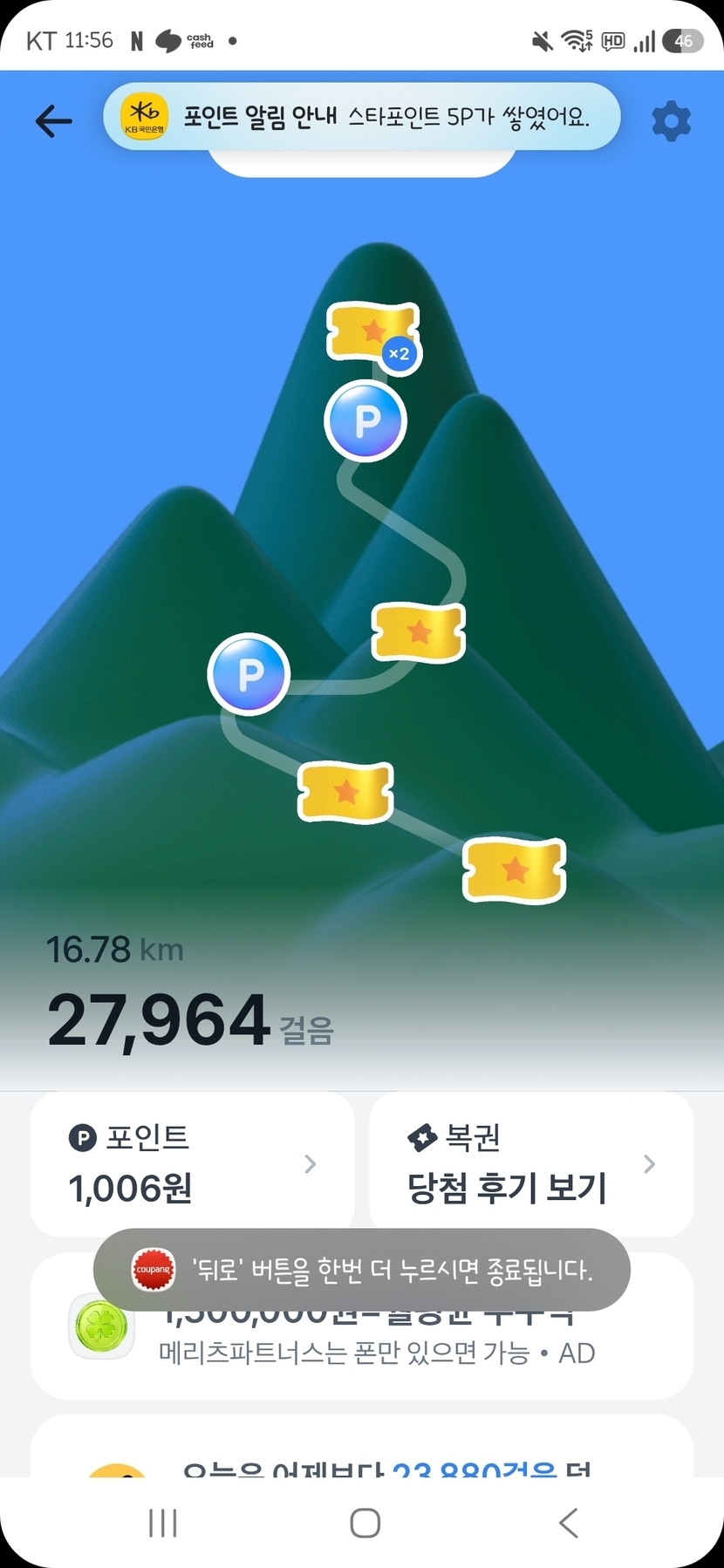The height and width of the screenshot is (1568, 724).
Task: Go back using the top arrow
Action: point(53,121)
